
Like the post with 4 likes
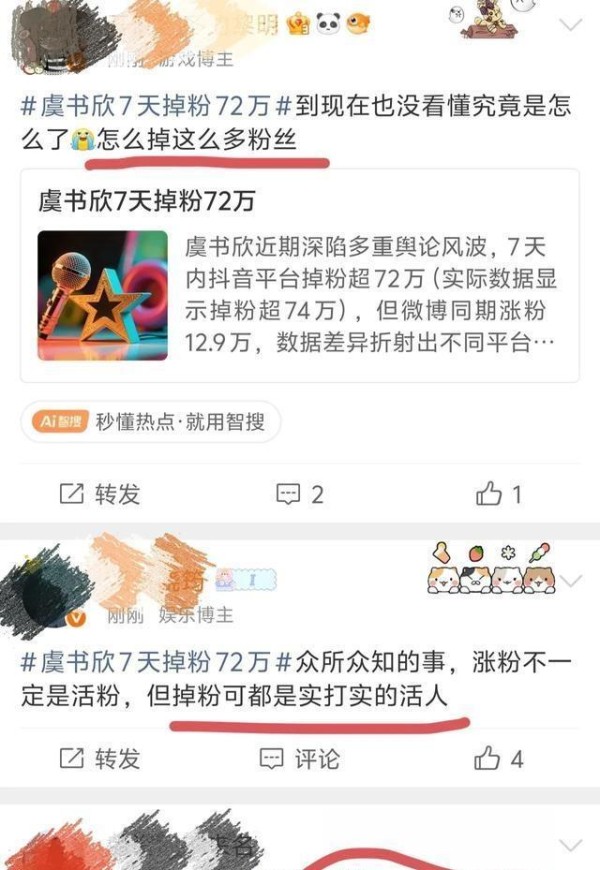click(x=499, y=759)
